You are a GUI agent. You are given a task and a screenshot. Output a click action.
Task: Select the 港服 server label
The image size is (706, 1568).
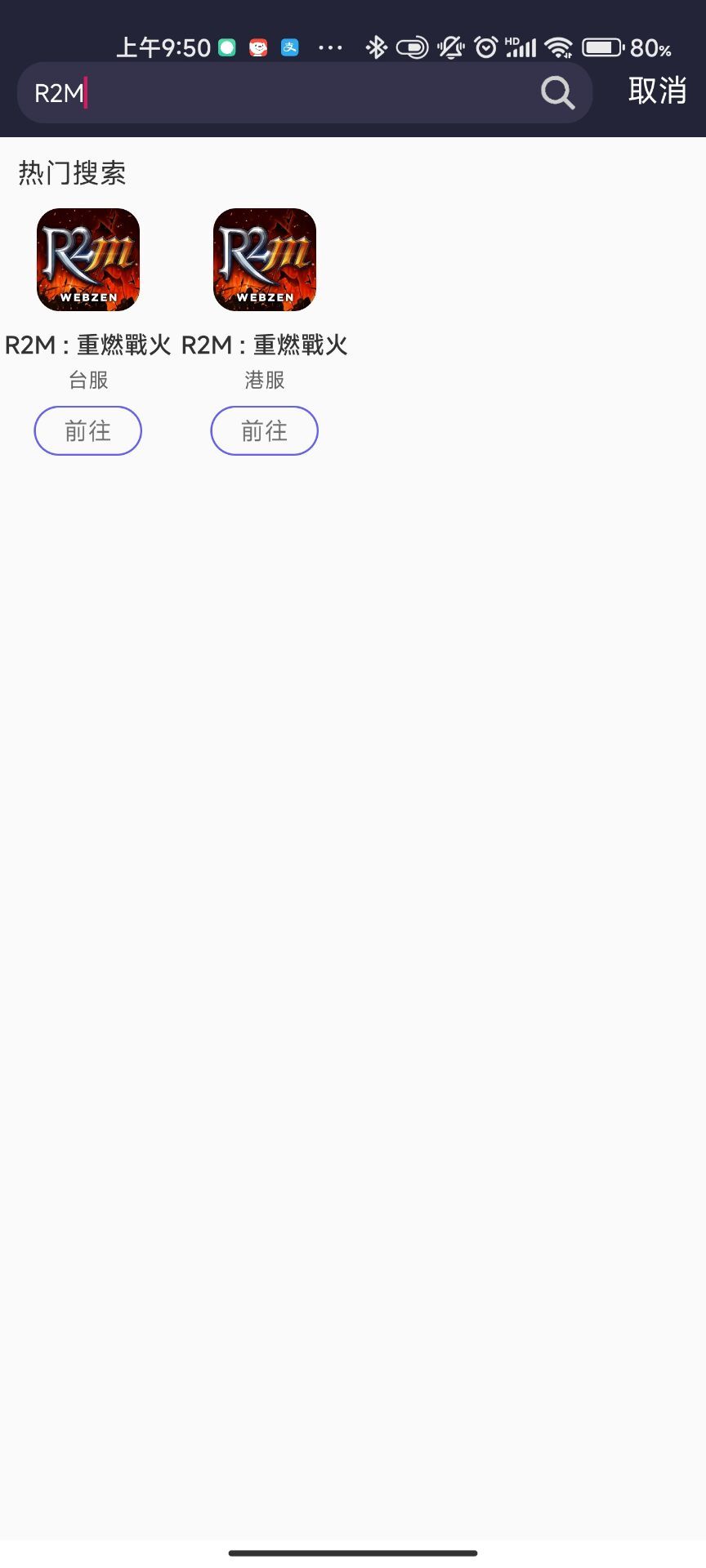pos(264,381)
